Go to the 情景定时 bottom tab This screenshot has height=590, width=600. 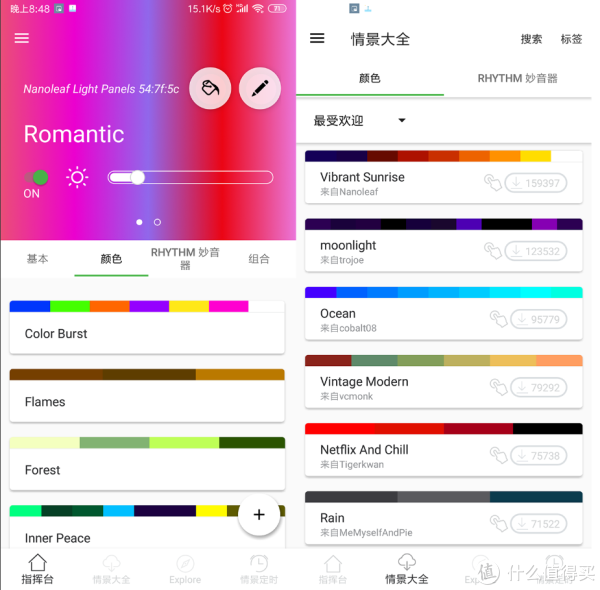[x=258, y=570]
